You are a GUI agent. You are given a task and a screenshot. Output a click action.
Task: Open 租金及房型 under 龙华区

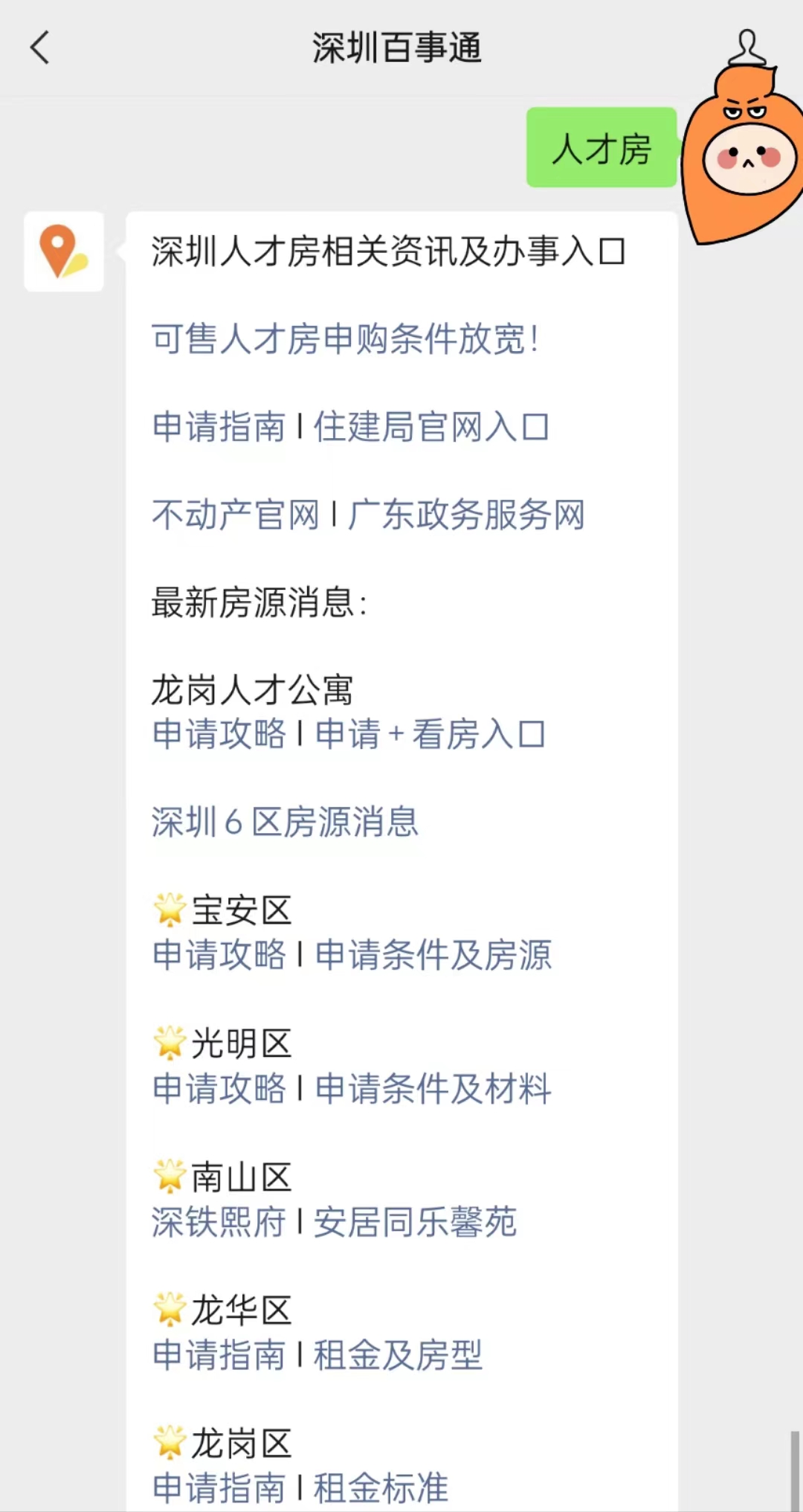click(x=399, y=1355)
